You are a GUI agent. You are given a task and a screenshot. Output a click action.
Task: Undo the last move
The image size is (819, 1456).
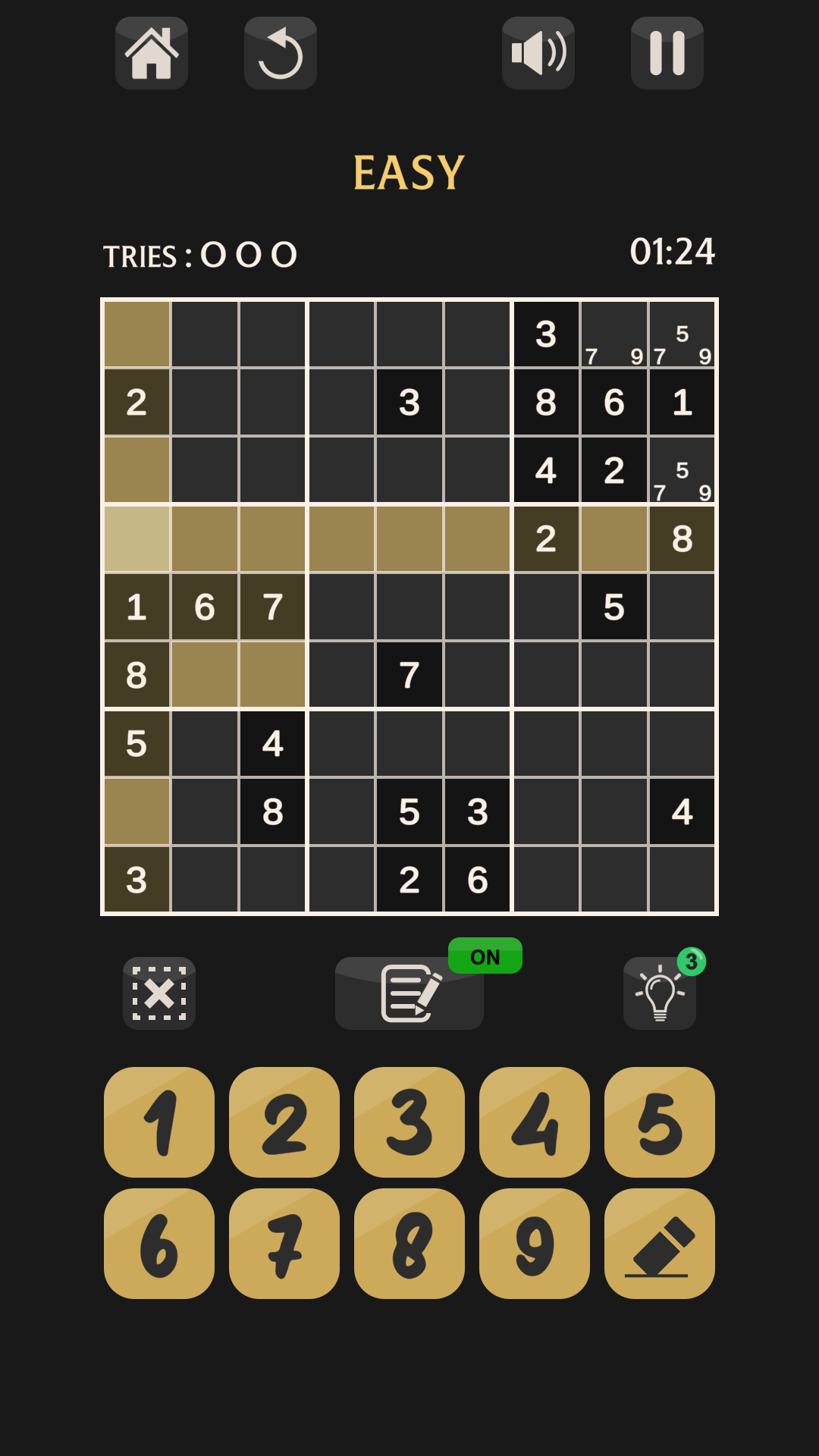pos(281,53)
